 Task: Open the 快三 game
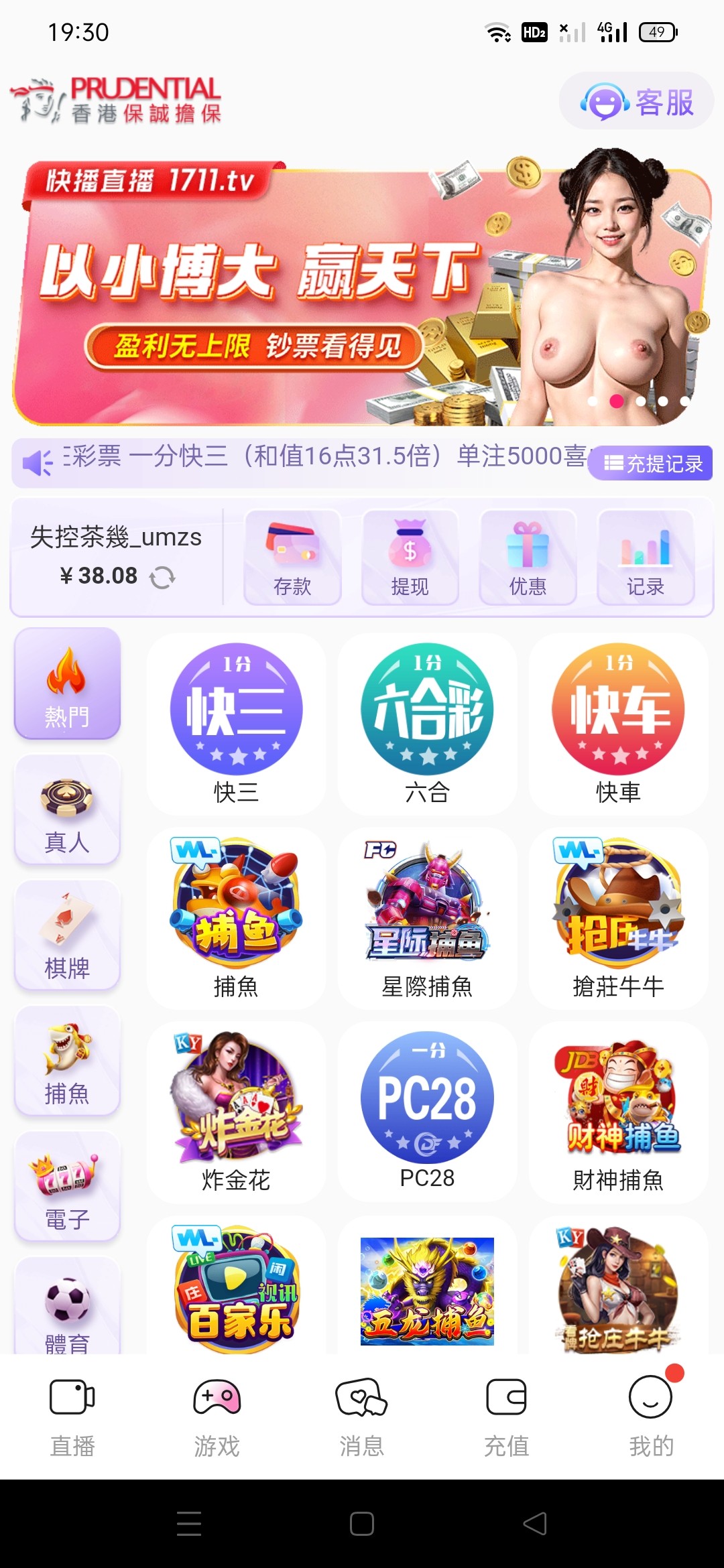click(236, 724)
